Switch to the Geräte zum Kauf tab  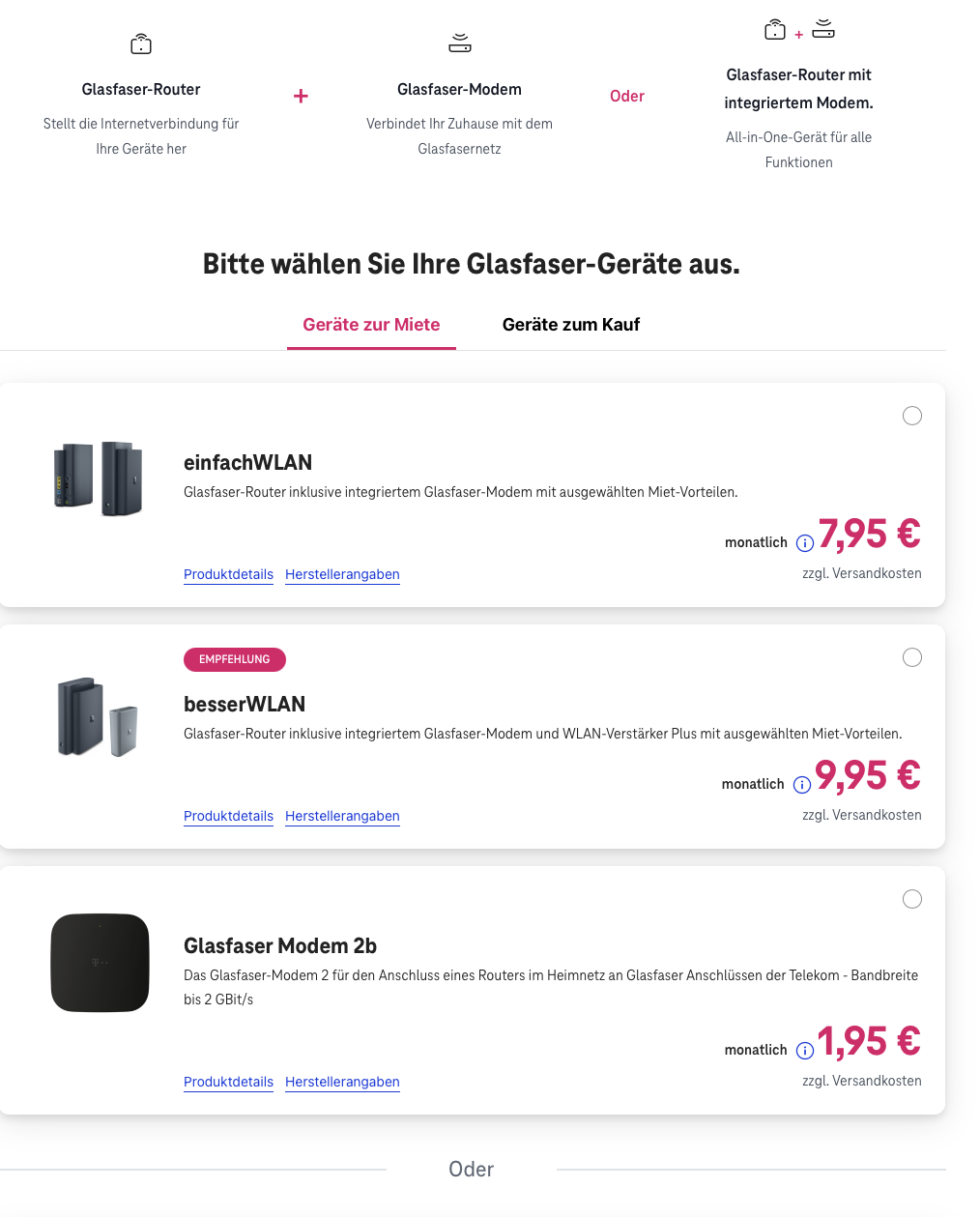click(570, 325)
